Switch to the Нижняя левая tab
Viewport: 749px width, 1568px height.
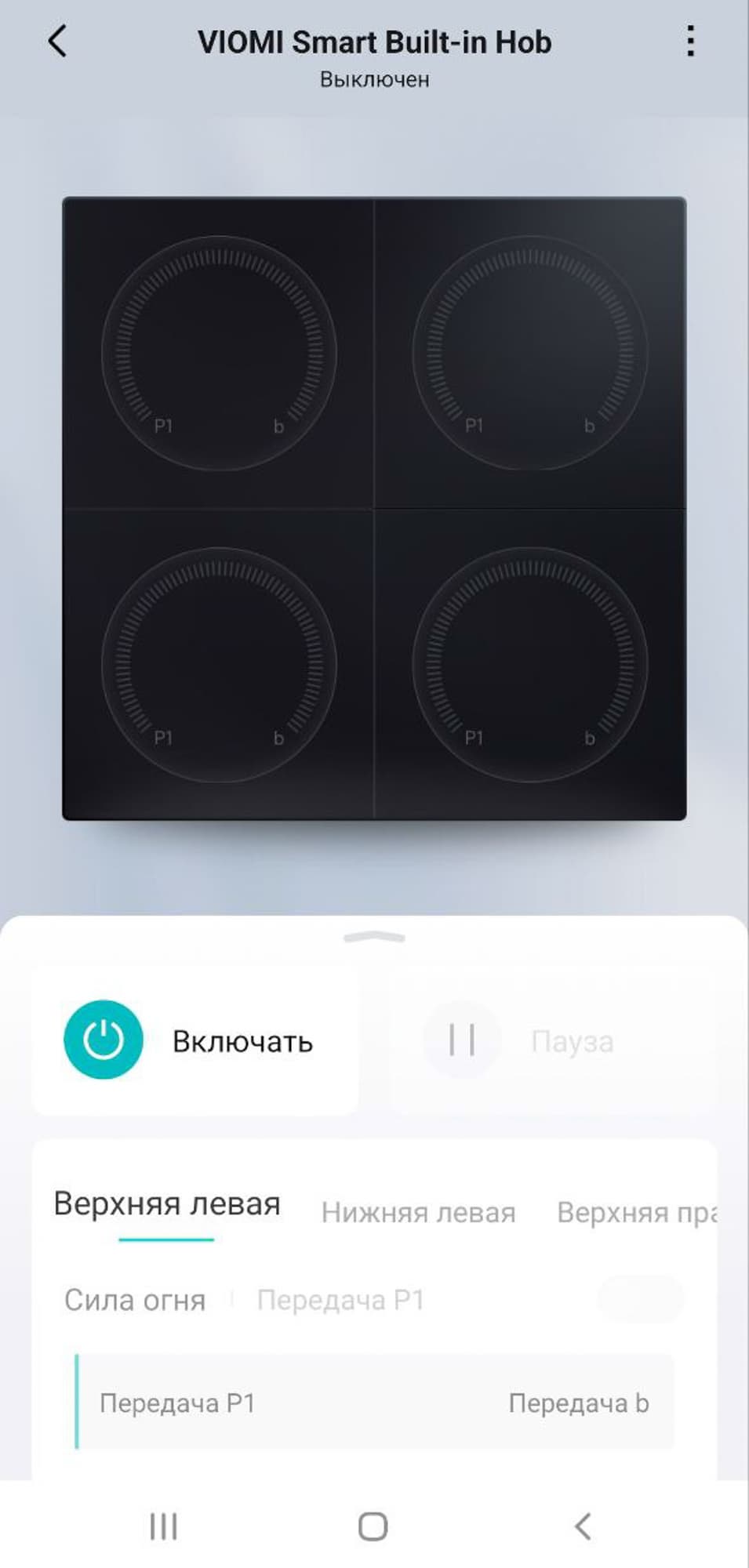pyautogui.click(x=418, y=1213)
